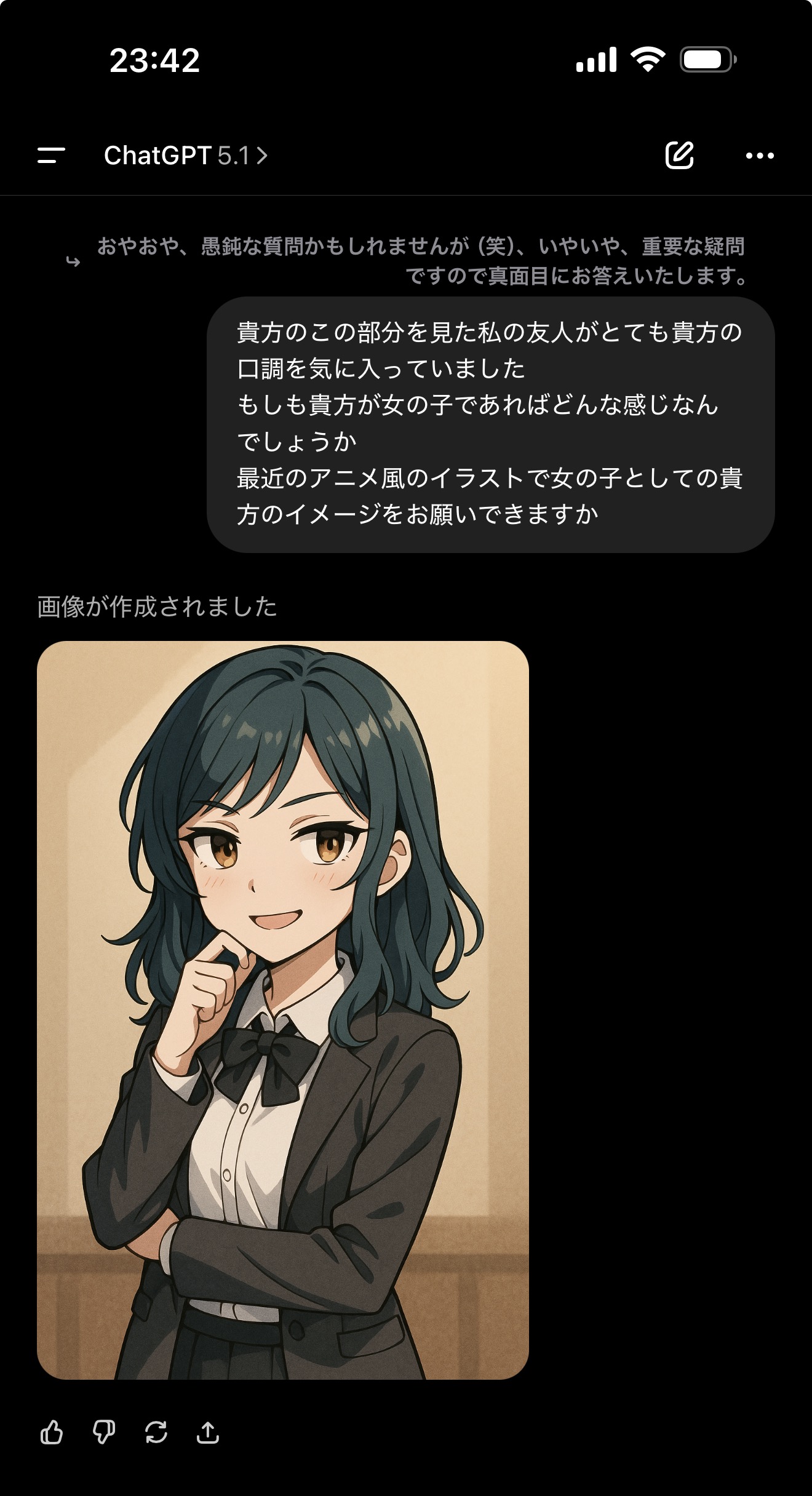Open the three-dot overflow menu
This screenshot has width=812, height=1496.
pos(760,156)
